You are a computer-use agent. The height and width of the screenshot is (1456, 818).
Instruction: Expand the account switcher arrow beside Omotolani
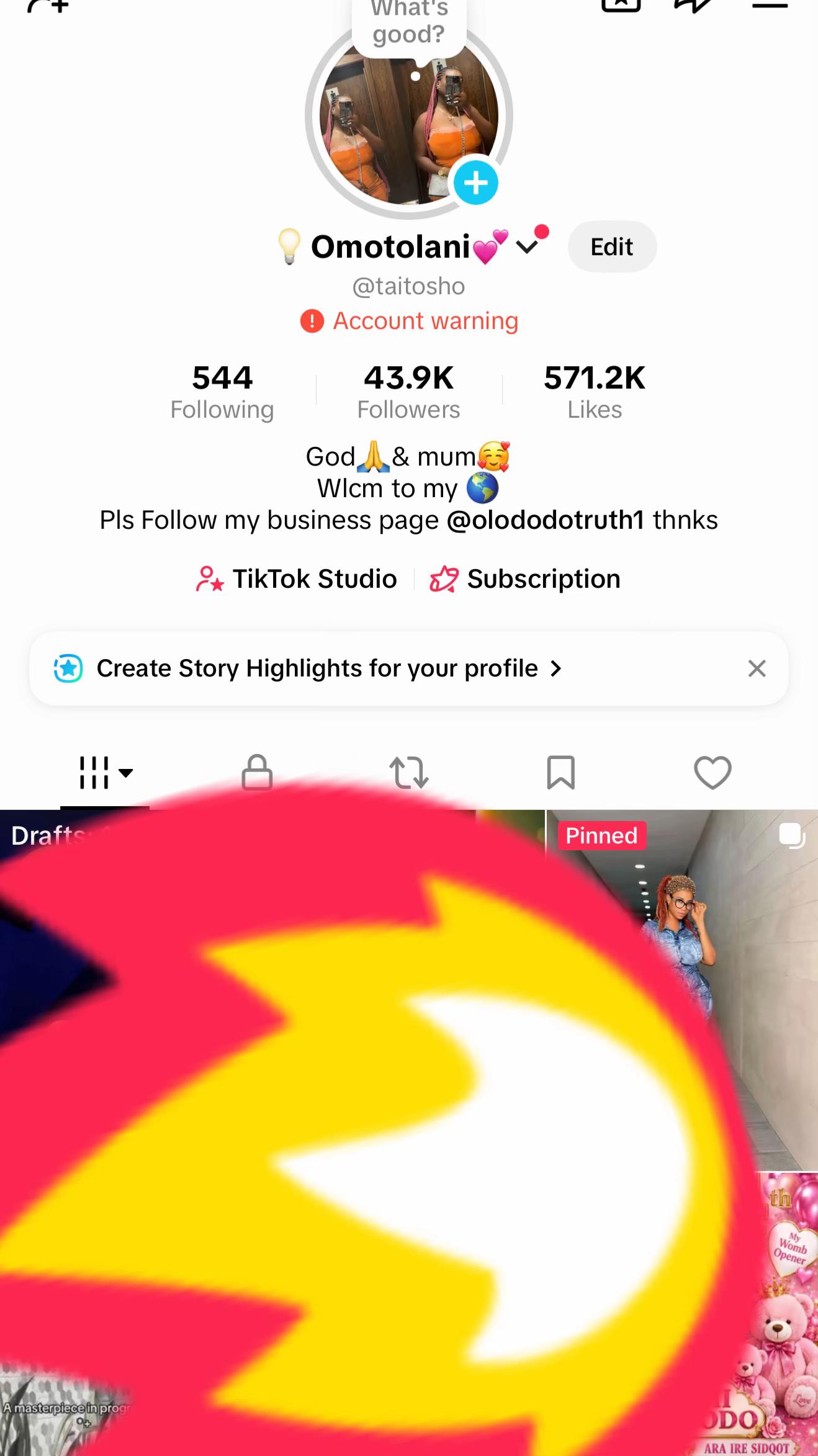pos(527,248)
